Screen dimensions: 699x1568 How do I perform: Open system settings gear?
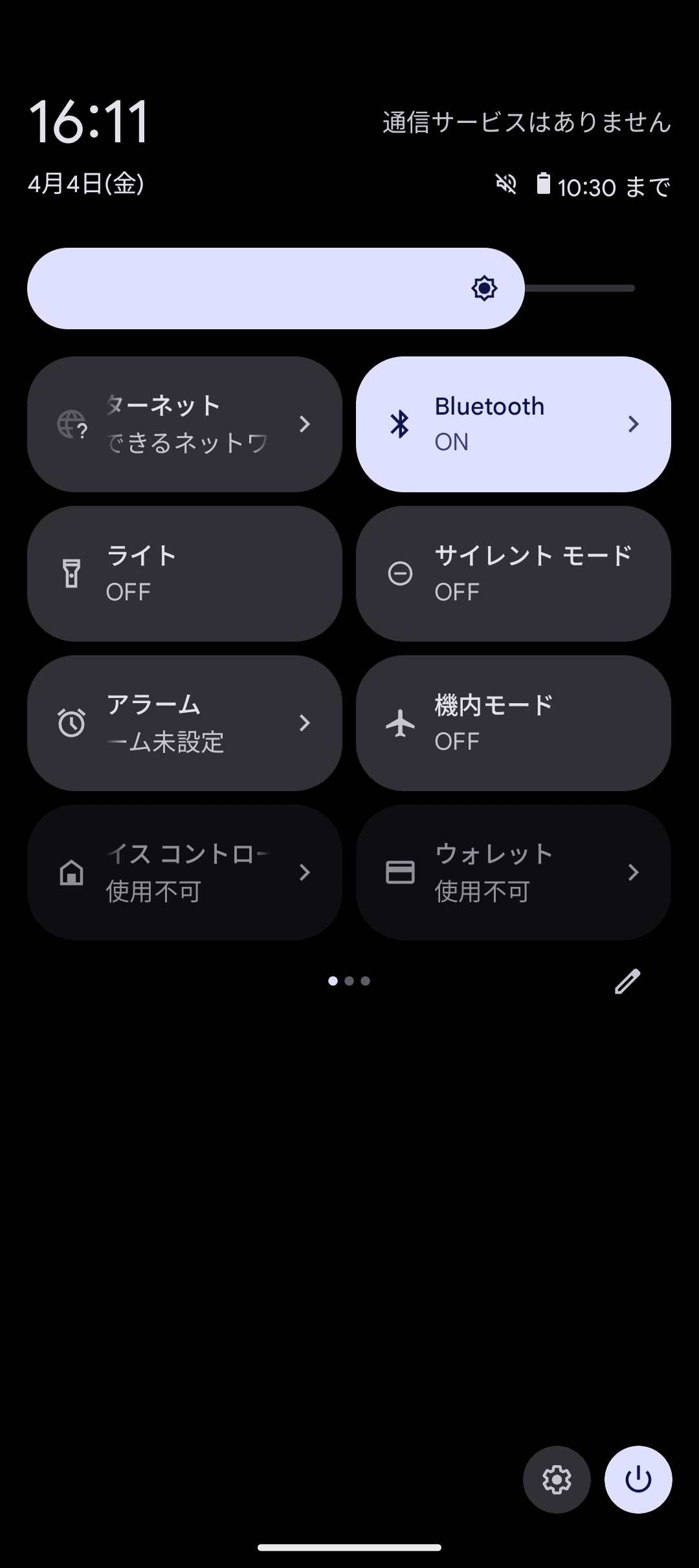point(557,1479)
